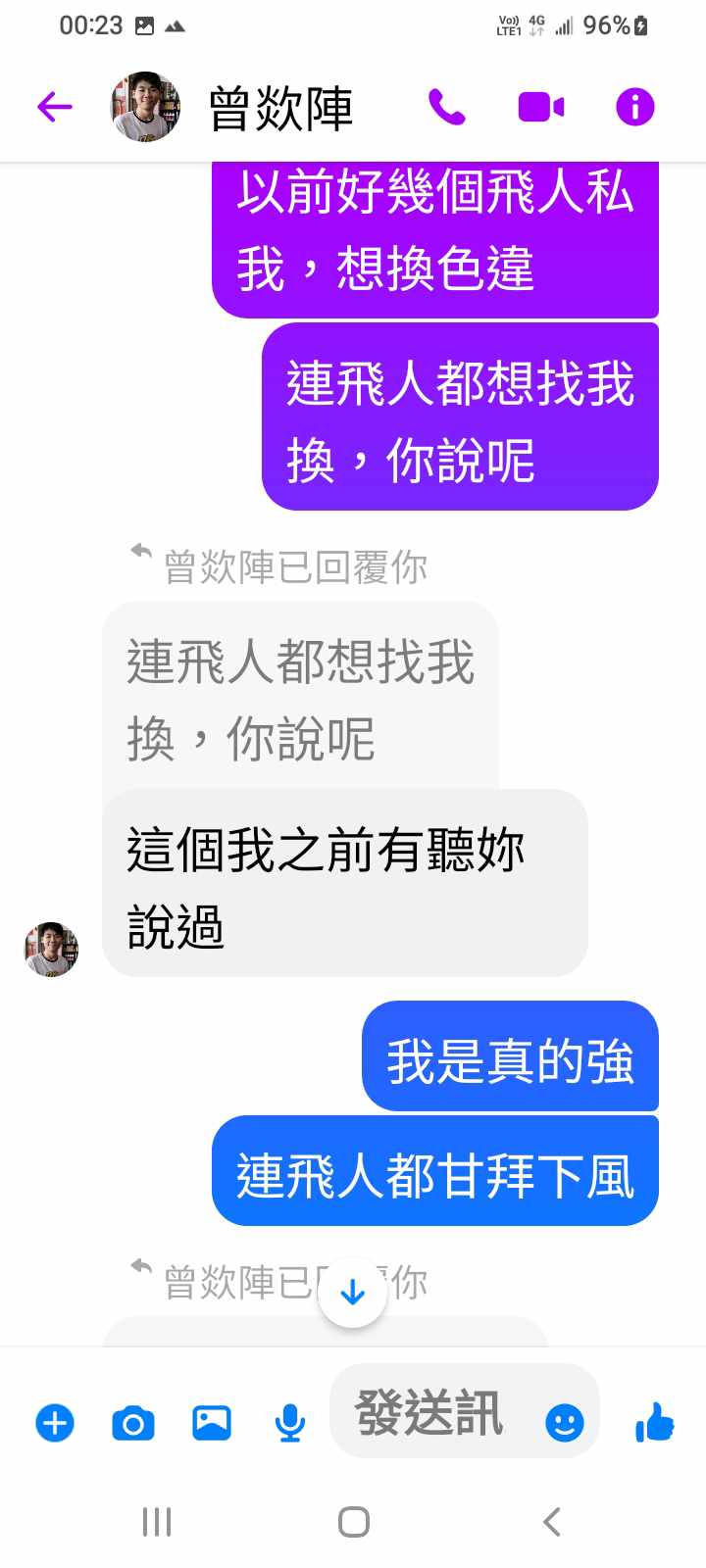Jump to latest messages with down arrow
This screenshot has height=1568, width=706.
[352, 1293]
